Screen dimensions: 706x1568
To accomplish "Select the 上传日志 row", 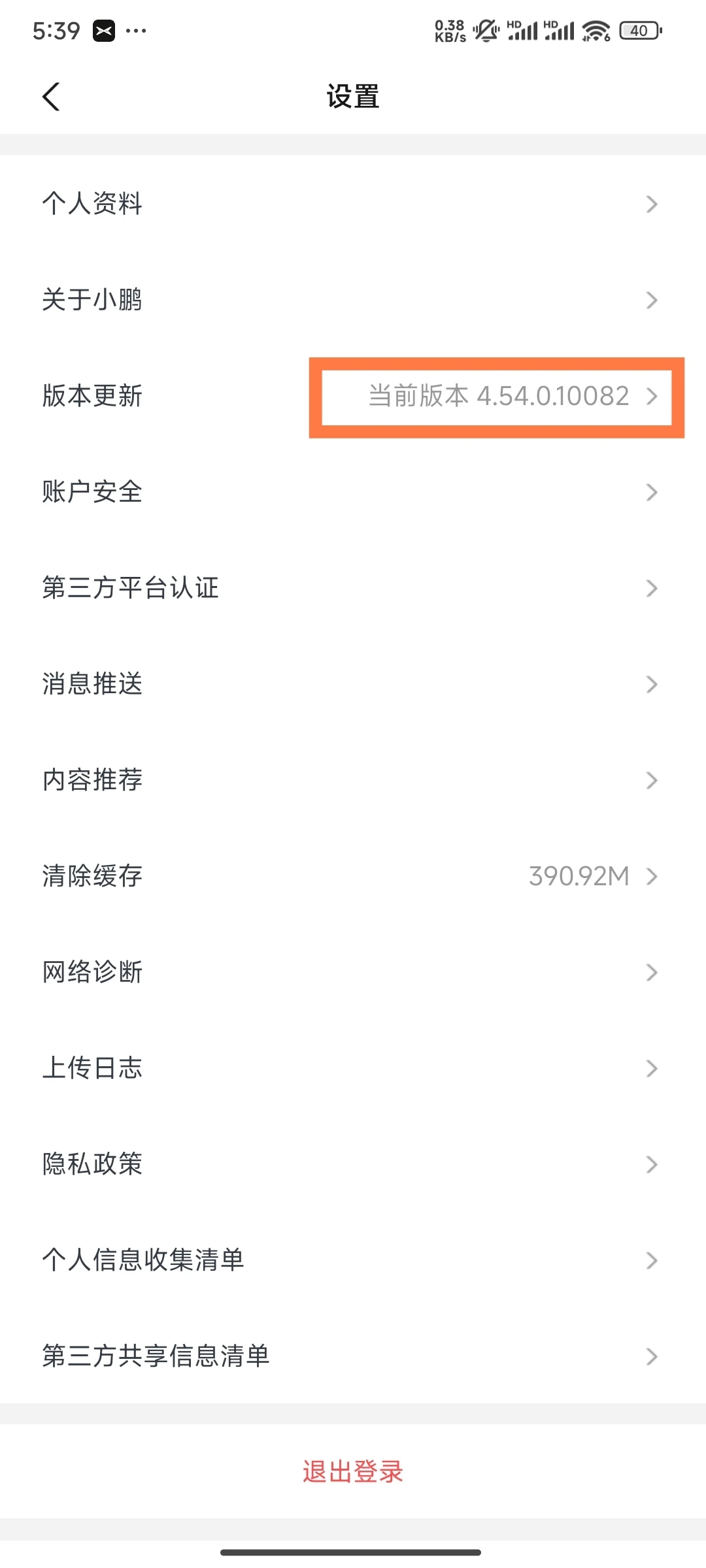I will (353, 1068).
